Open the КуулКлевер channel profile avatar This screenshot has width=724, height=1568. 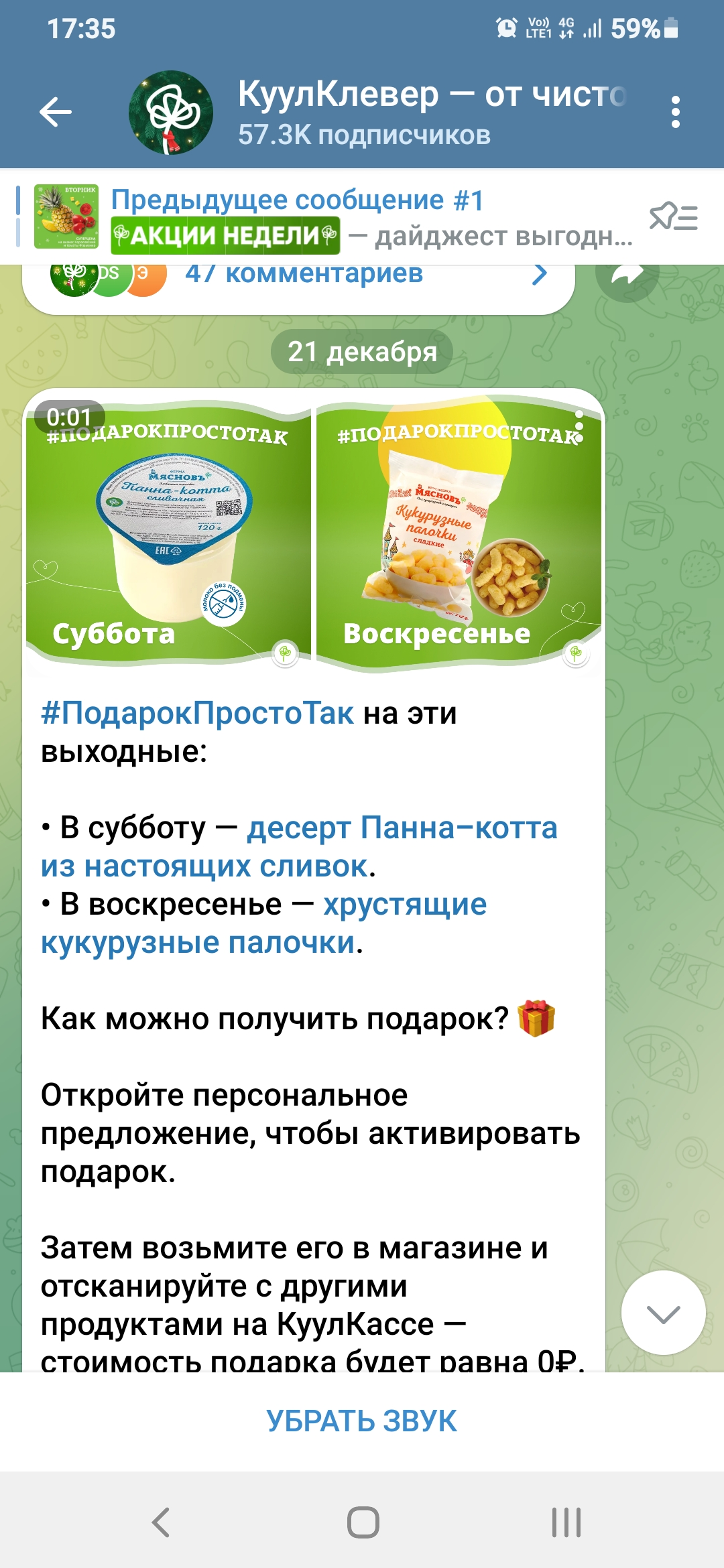(171, 112)
